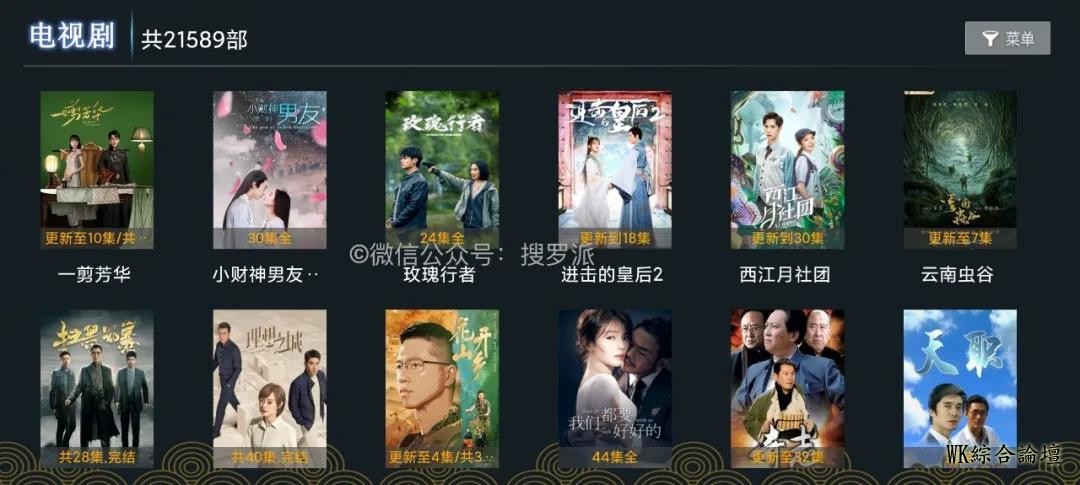Viewport: 1080px width, 485px height.
Task: Open the 西江月社团 show
Action: tap(787, 170)
